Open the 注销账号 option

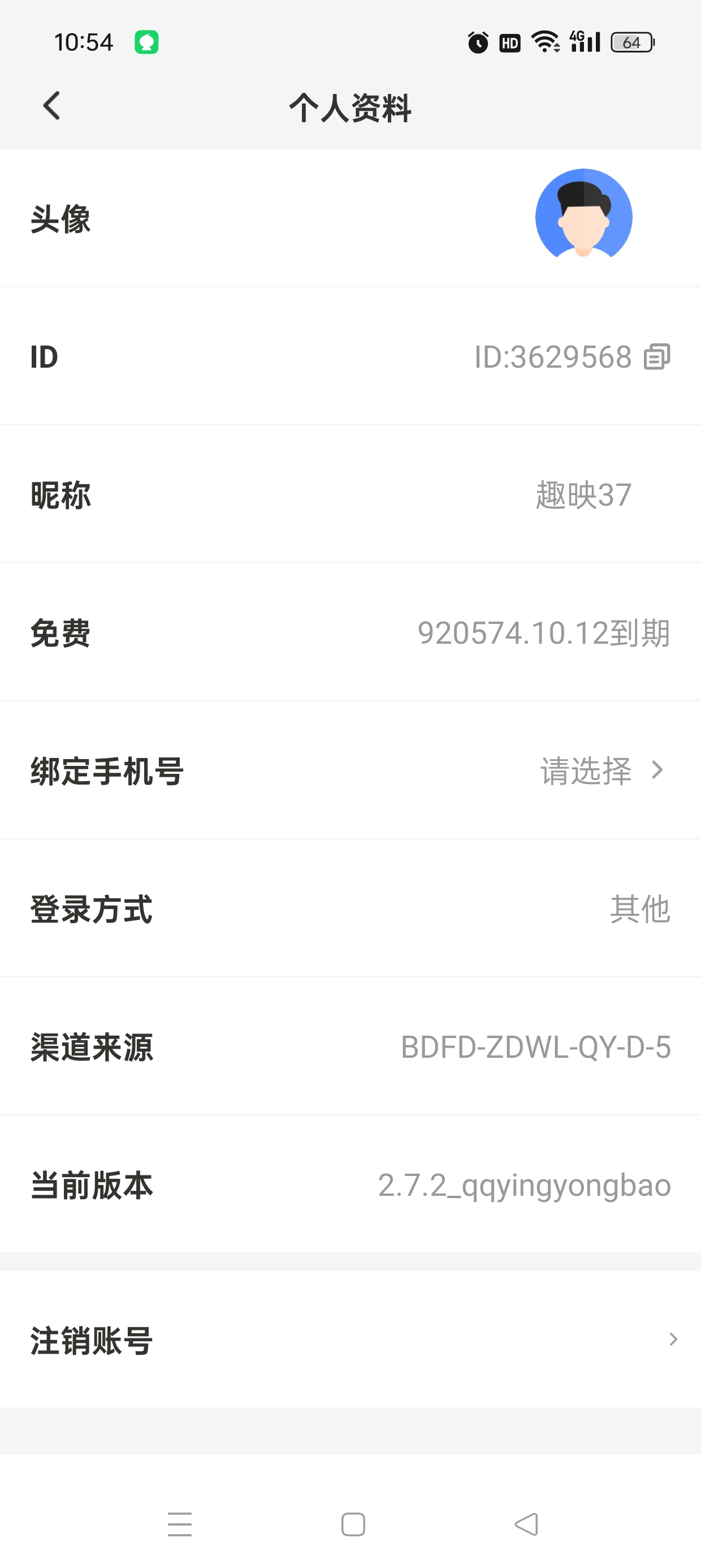coord(350,1339)
